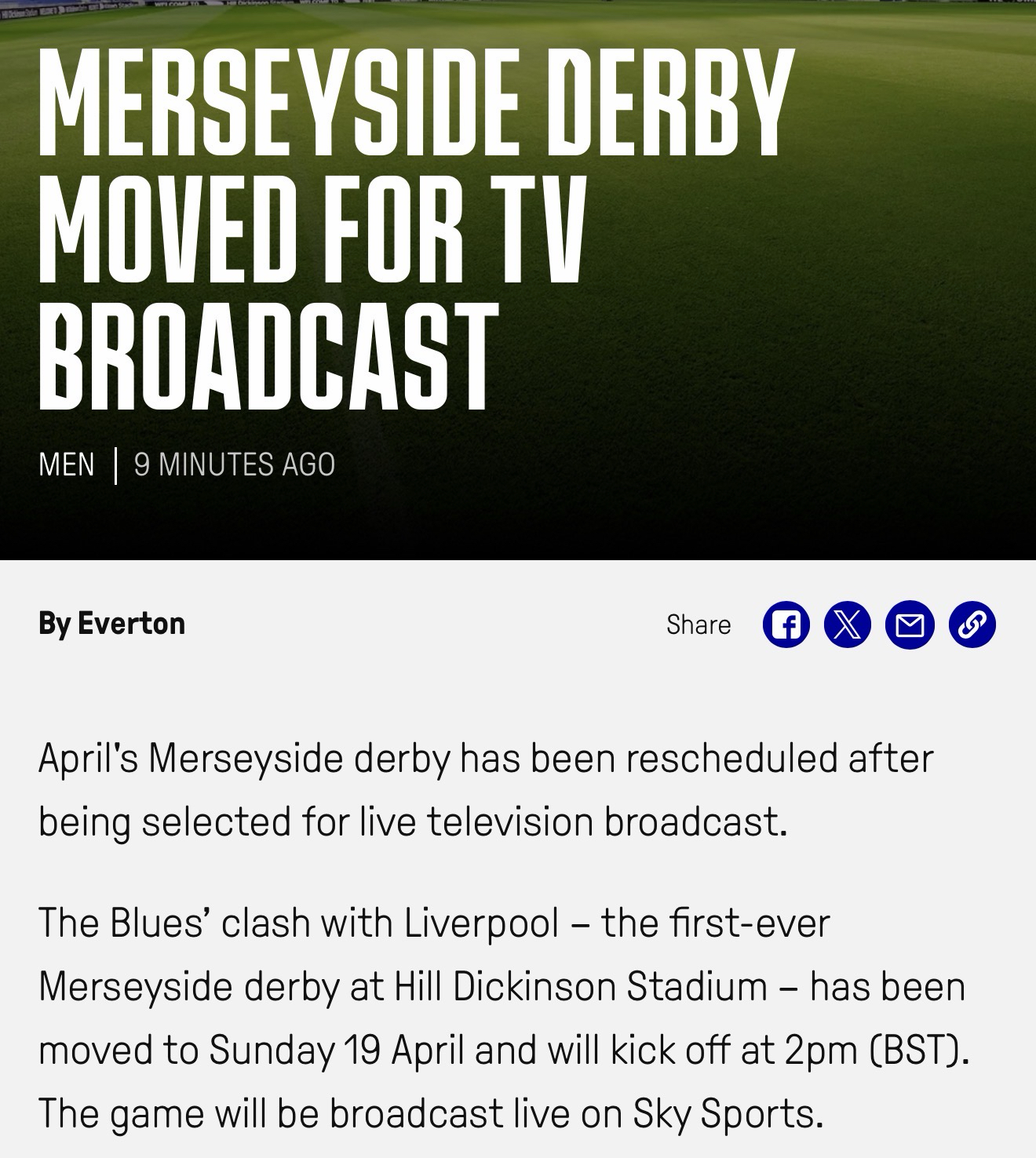Share article via email

(910, 625)
